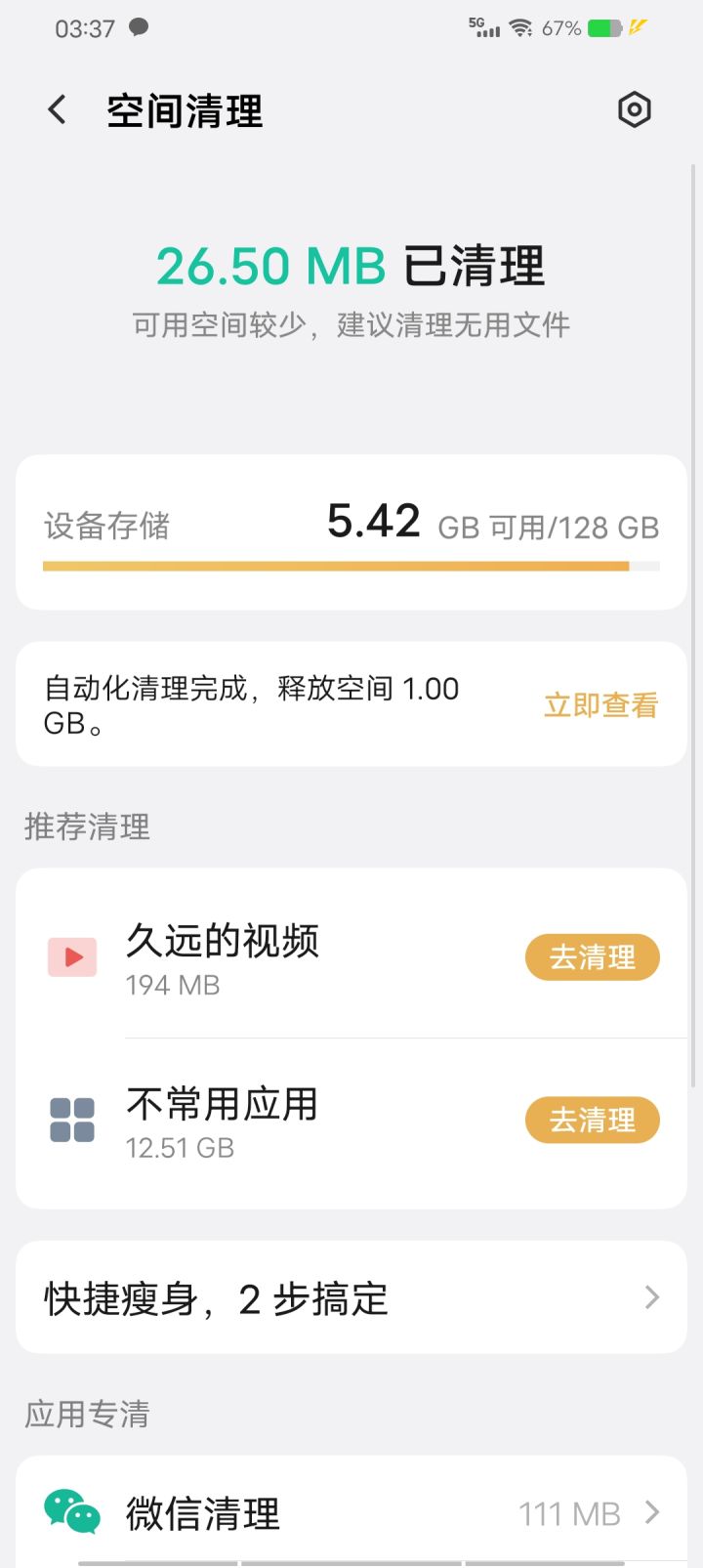703x1568 pixels.
Task: Tap the 5G signal indicator
Action: pos(486,28)
